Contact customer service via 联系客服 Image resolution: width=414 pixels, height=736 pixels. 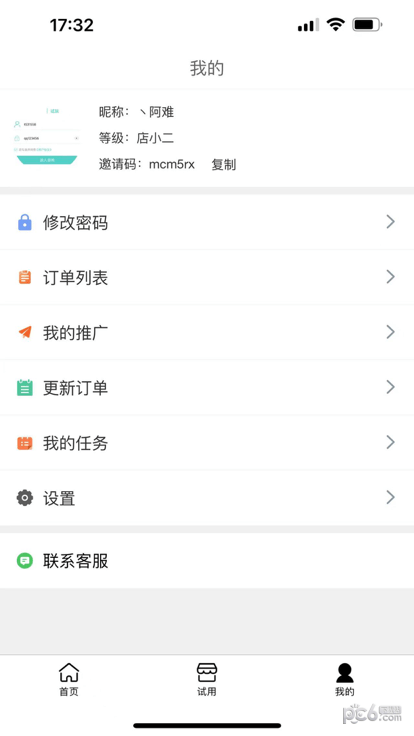pos(207,560)
